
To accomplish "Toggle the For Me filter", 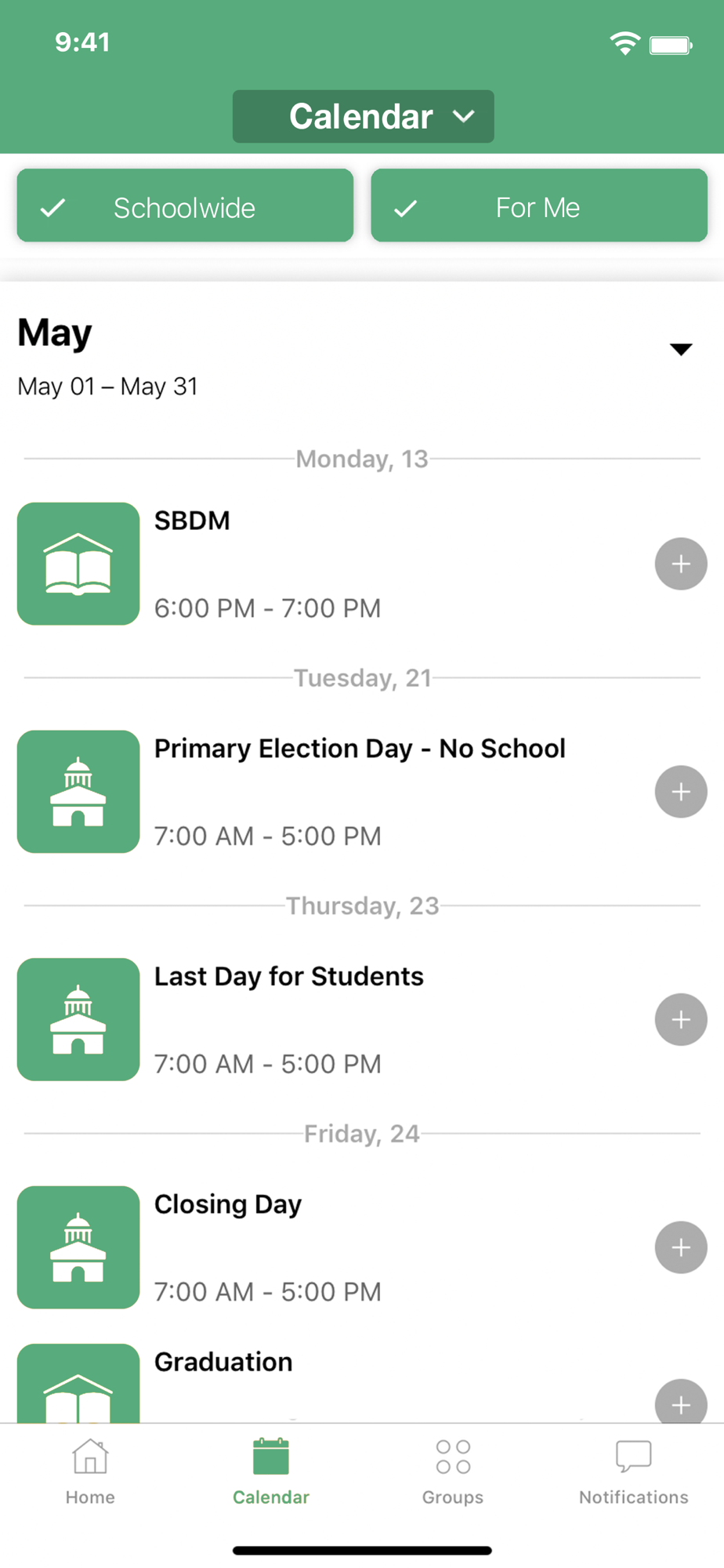I will point(539,205).
